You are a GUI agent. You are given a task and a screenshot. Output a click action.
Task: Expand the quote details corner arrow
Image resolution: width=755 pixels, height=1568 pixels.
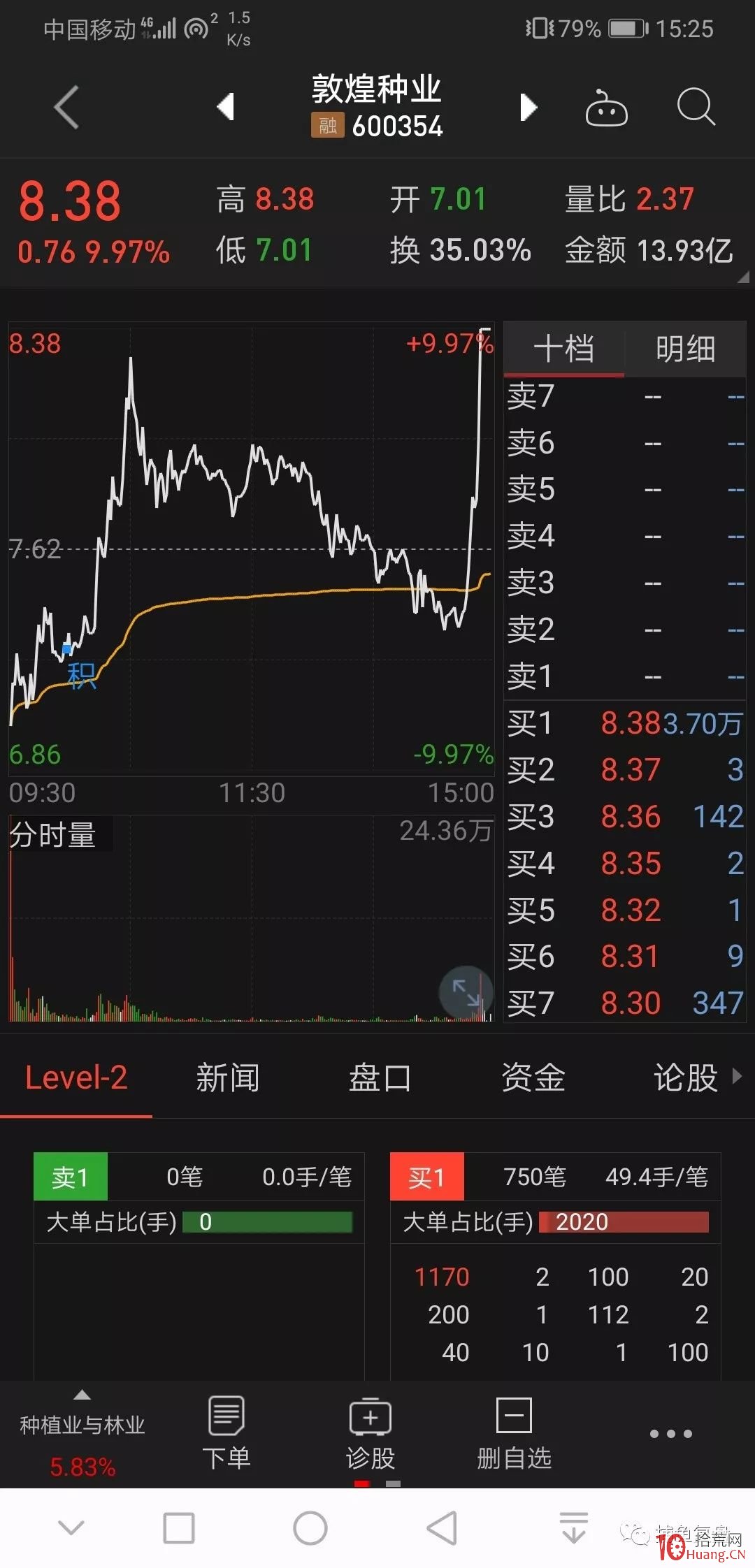coord(742,277)
